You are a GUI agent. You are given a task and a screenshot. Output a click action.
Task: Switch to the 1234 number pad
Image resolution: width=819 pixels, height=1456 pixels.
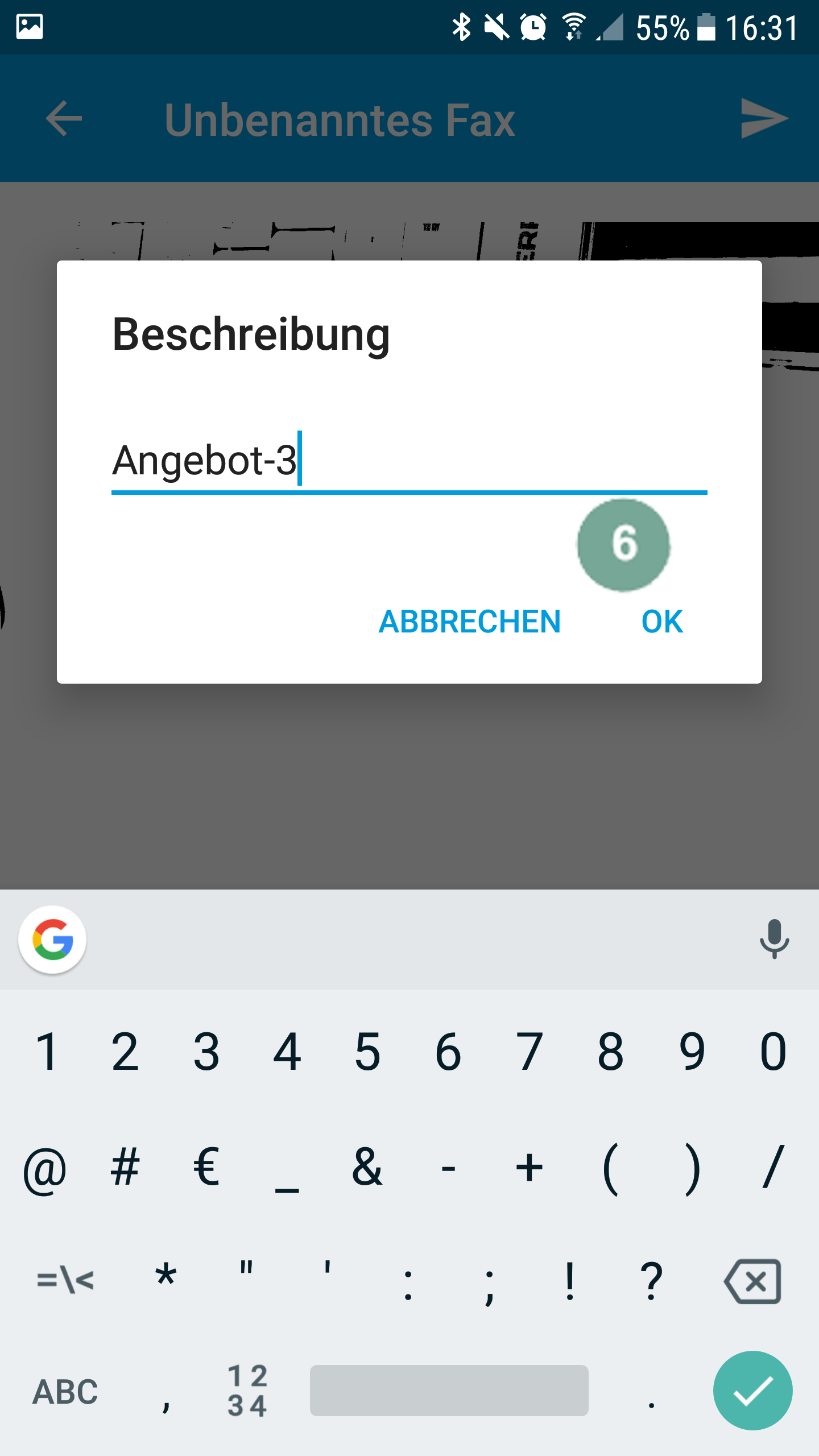click(x=247, y=1390)
